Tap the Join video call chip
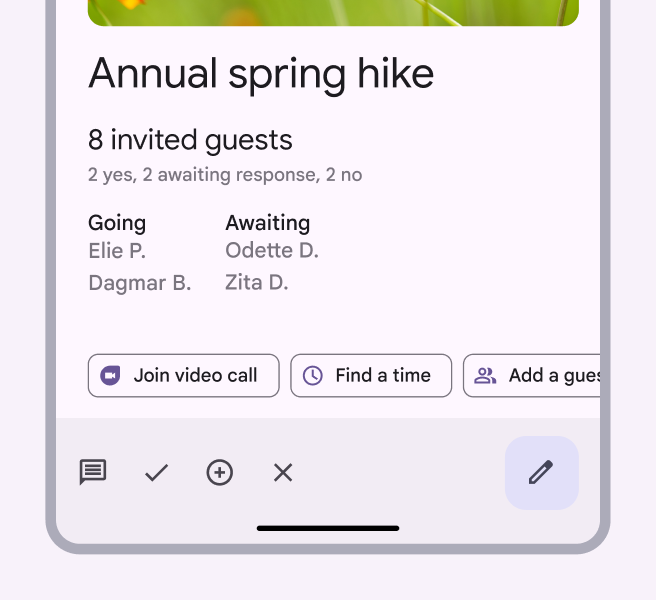This screenshot has height=600, width=656. pos(183,376)
